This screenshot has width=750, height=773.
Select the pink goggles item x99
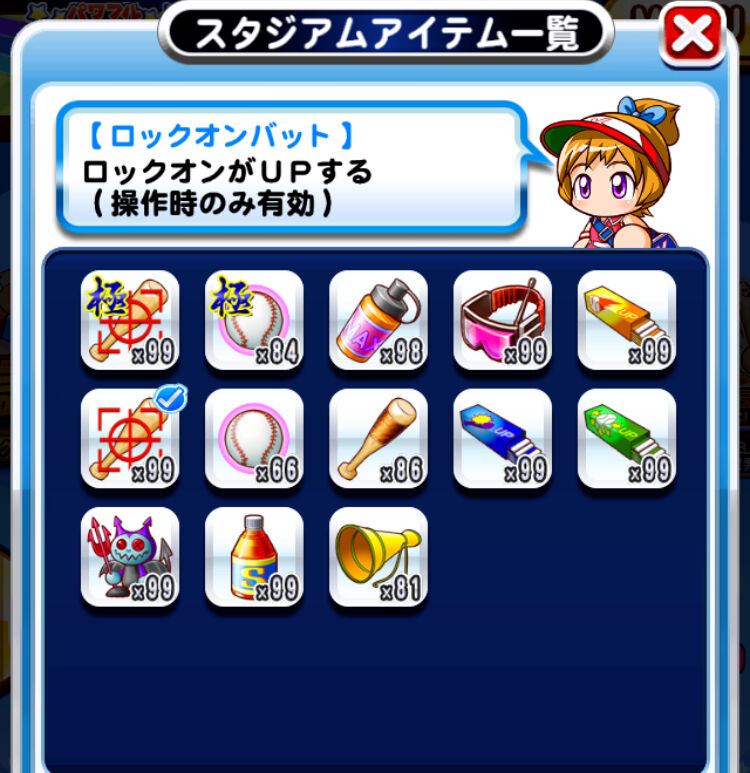click(x=503, y=320)
